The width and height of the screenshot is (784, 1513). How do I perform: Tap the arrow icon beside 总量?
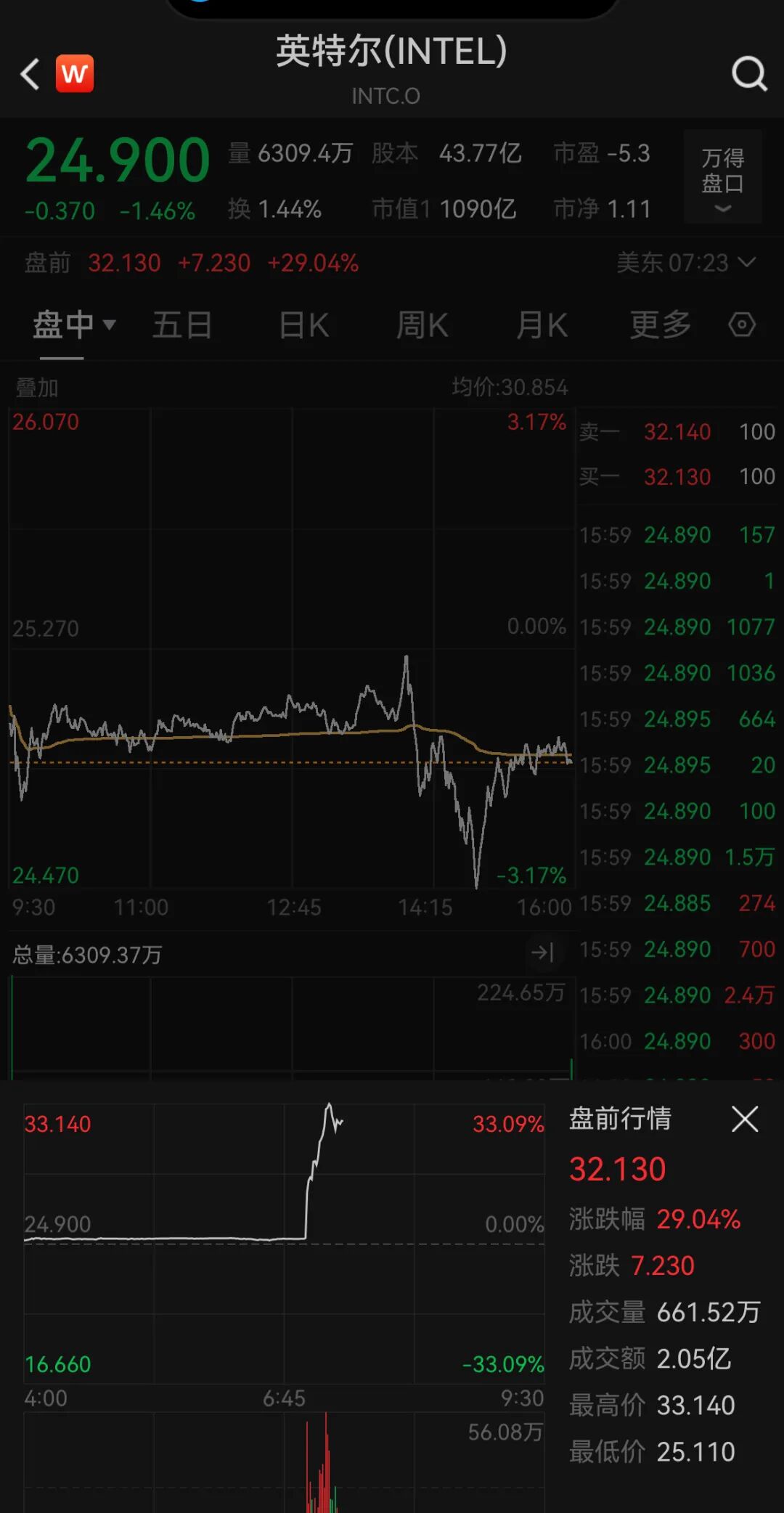click(543, 953)
